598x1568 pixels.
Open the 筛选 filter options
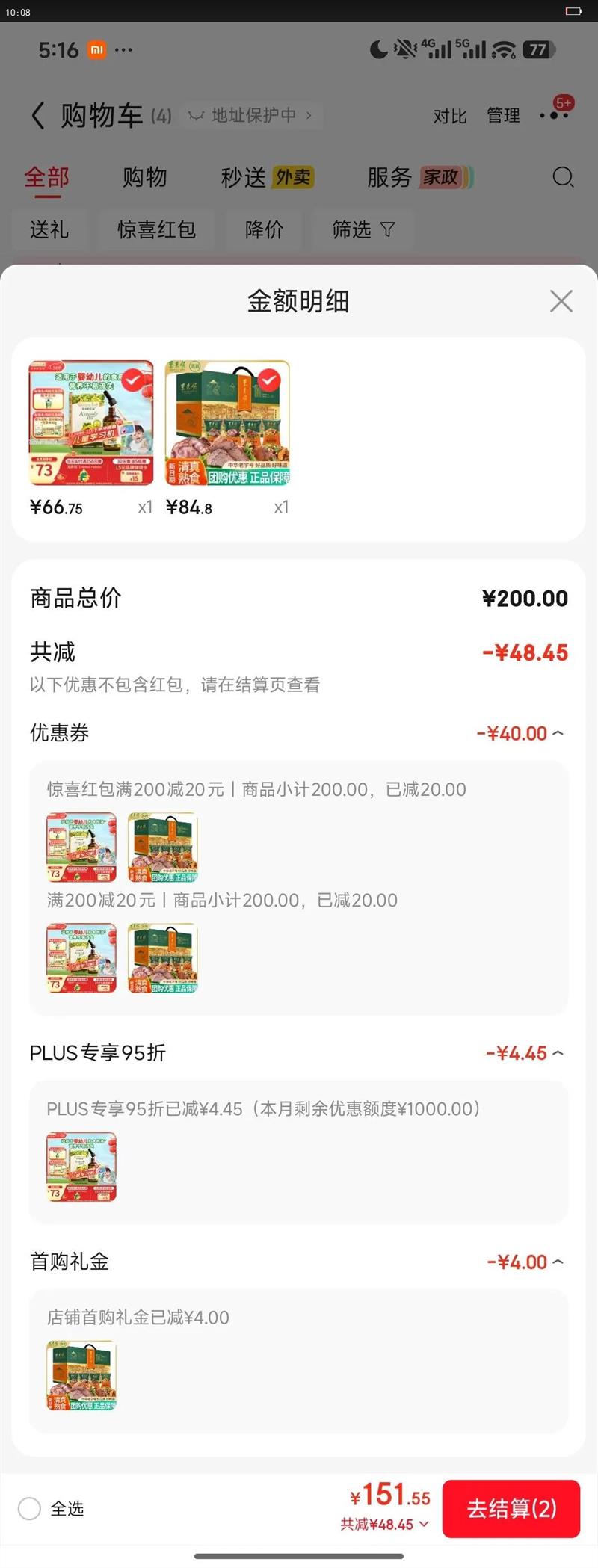[x=364, y=229]
